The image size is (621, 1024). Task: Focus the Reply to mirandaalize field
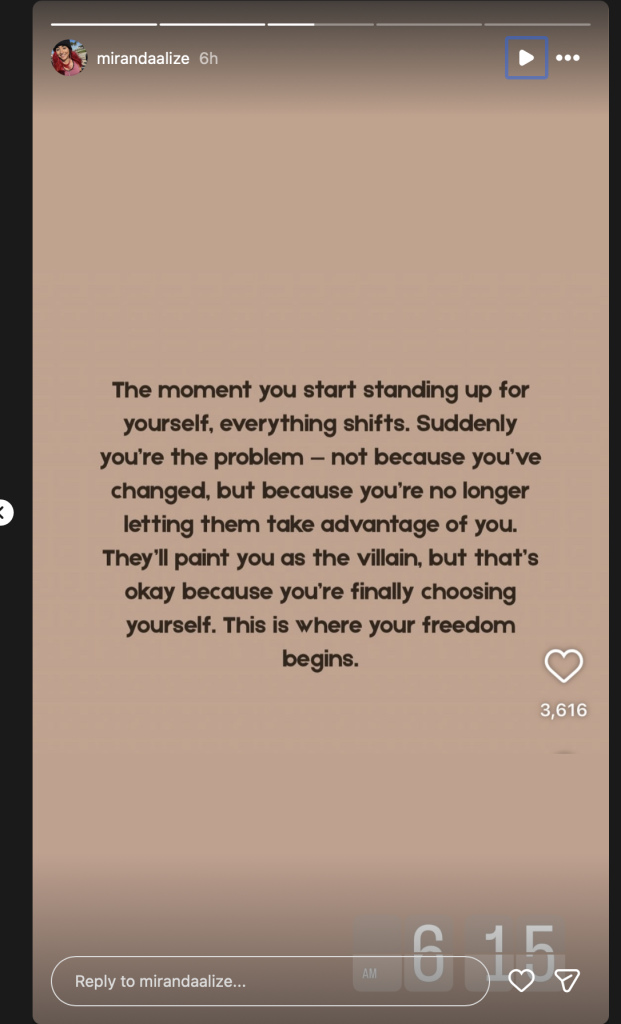270,981
